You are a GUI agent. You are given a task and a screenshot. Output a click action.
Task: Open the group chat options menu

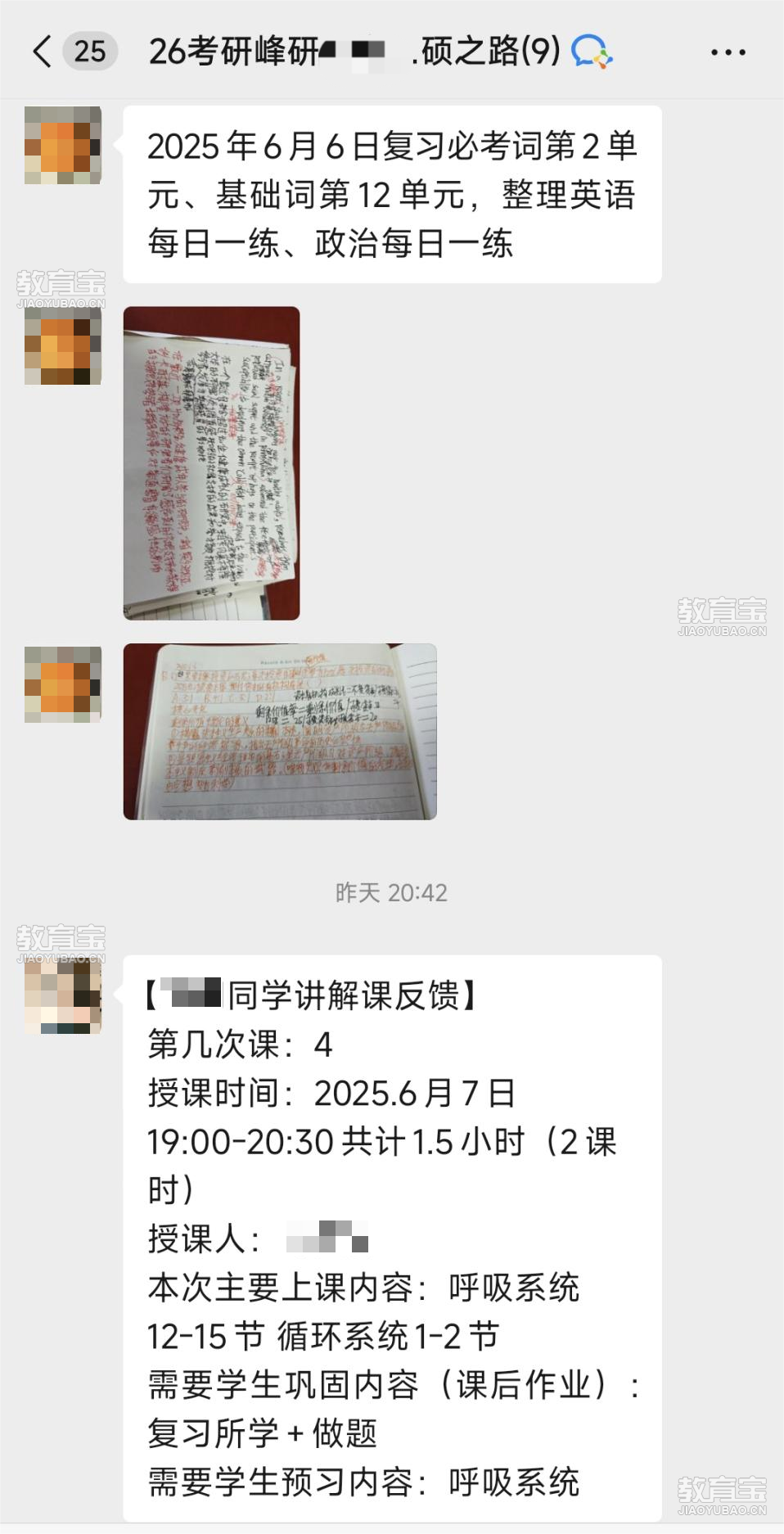coord(728,52)
